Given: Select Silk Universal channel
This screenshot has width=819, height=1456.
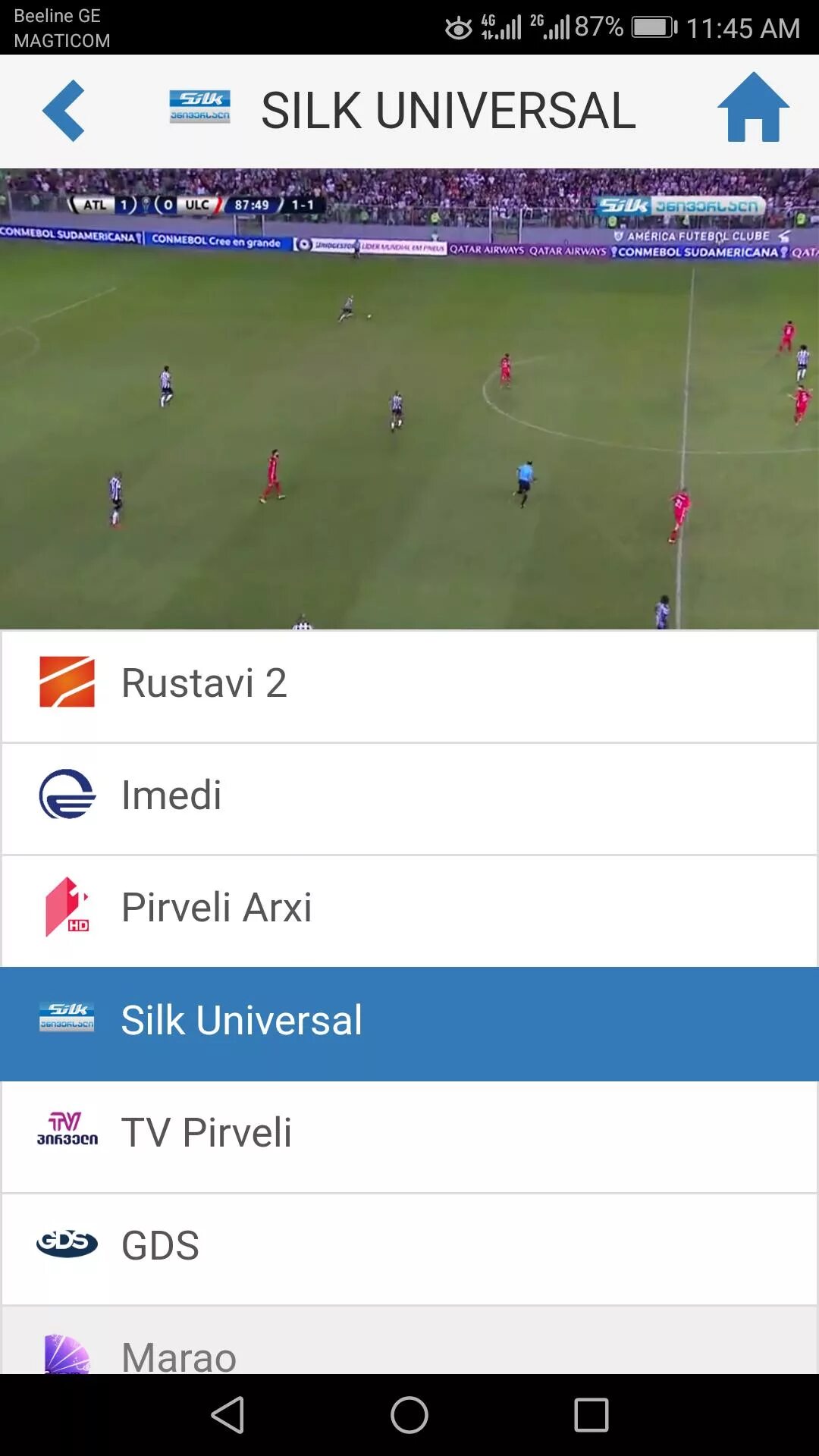Looking at the screenshot, I should [409, 1022].
